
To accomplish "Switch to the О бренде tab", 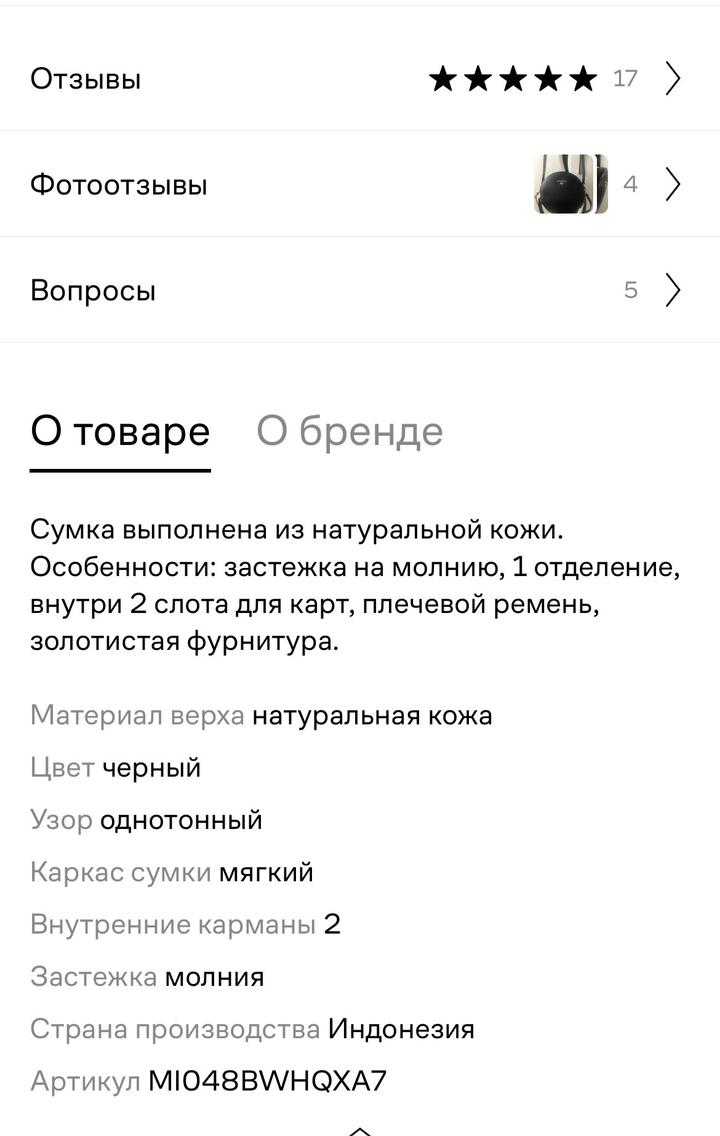I will (349, 432).
